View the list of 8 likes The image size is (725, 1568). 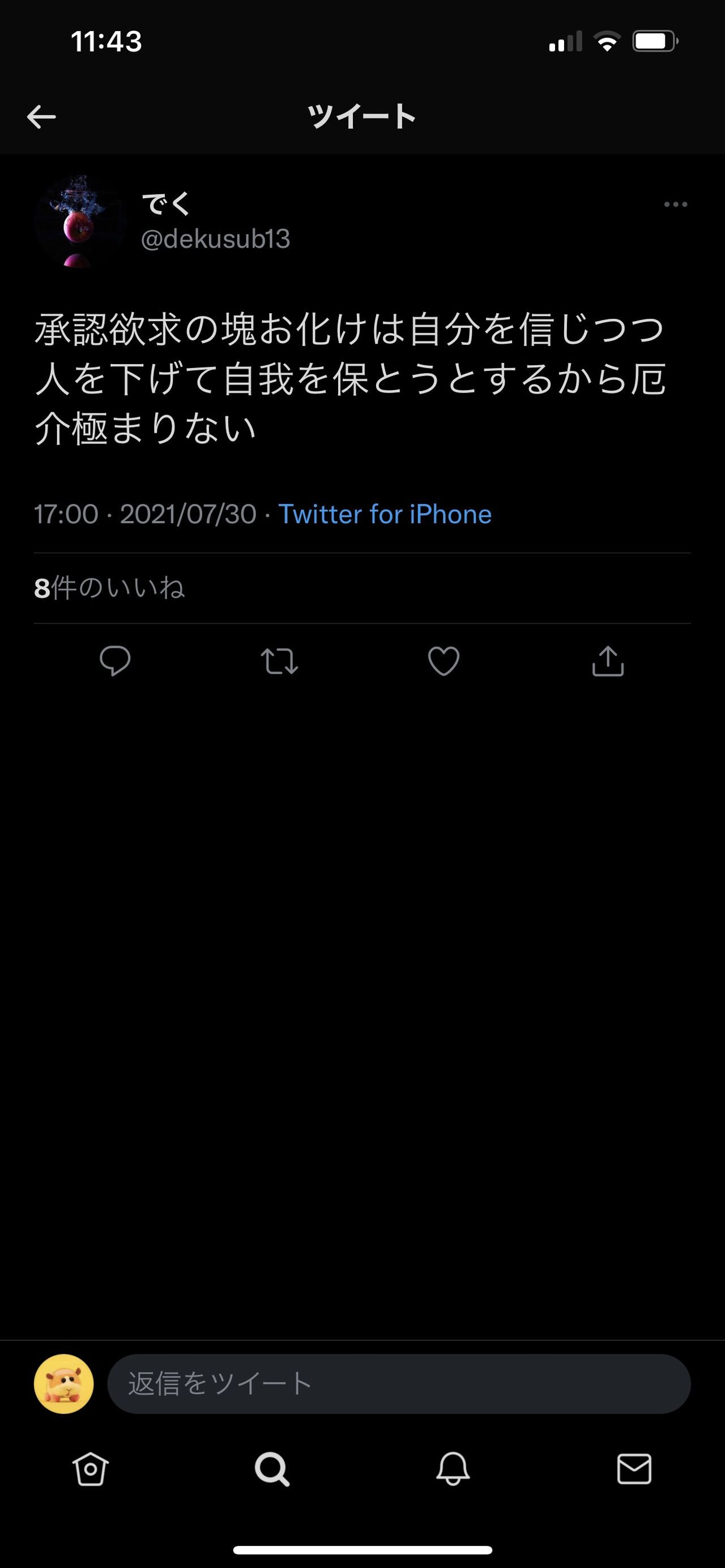(x=109, y=588)
